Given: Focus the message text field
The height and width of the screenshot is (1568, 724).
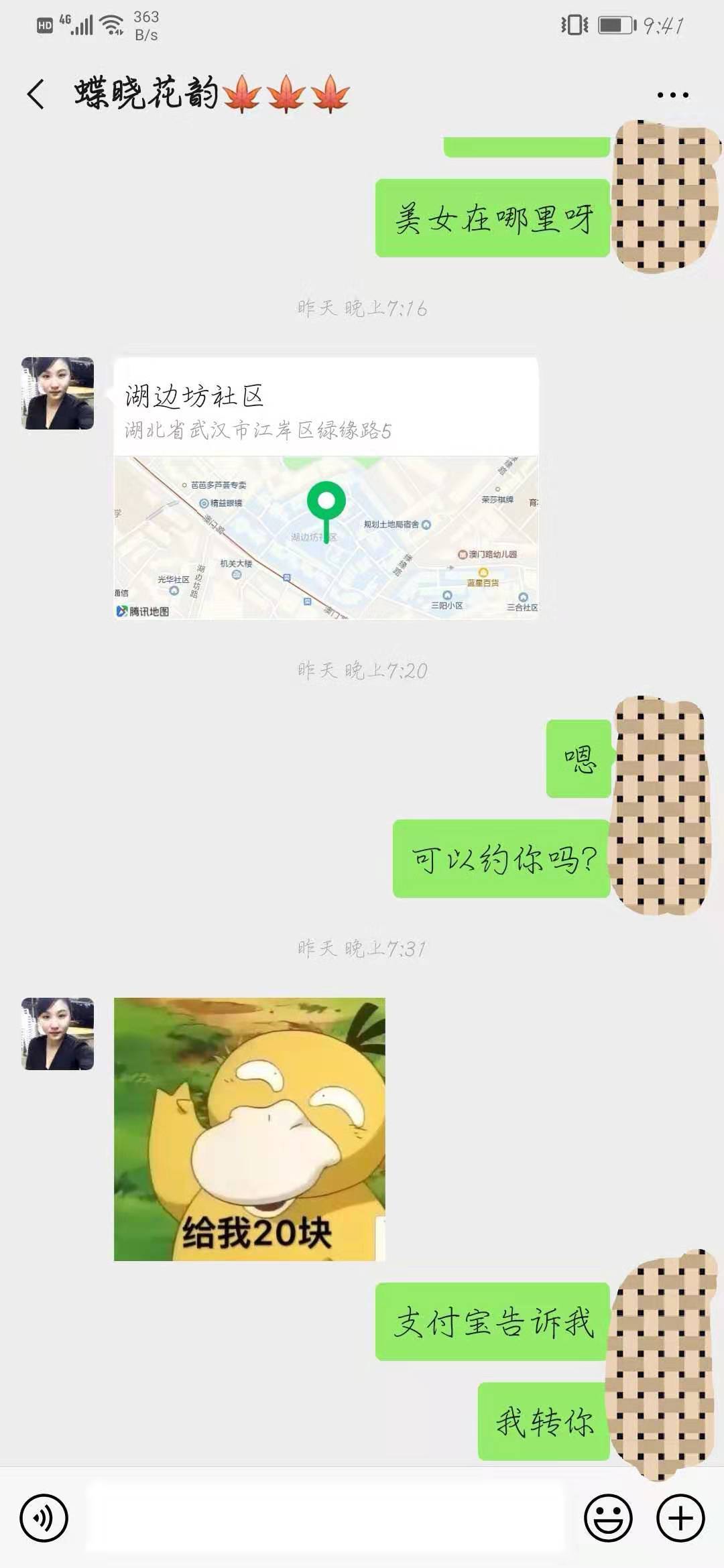Looking at the screenshot, I should coord(325,1518).
